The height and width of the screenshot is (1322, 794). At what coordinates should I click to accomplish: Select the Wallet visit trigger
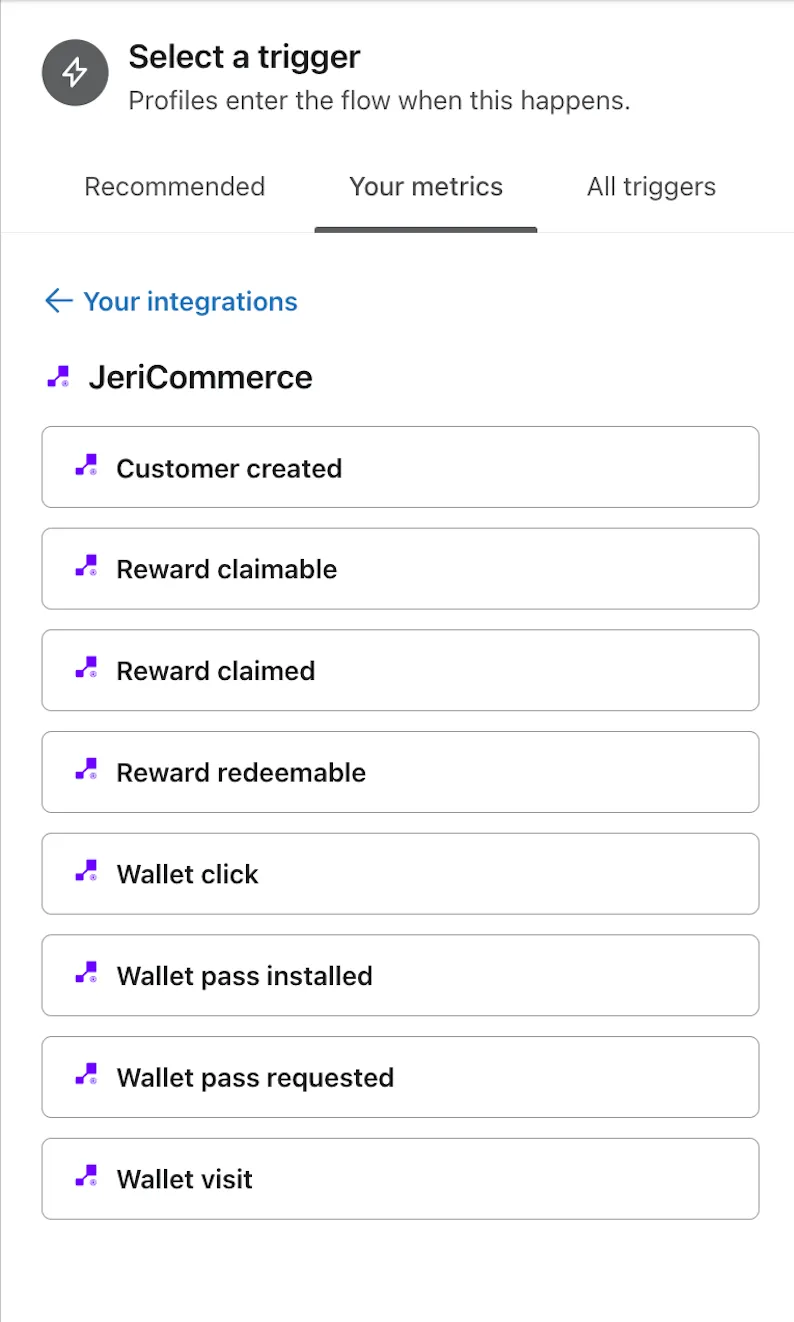point(400,1178)
